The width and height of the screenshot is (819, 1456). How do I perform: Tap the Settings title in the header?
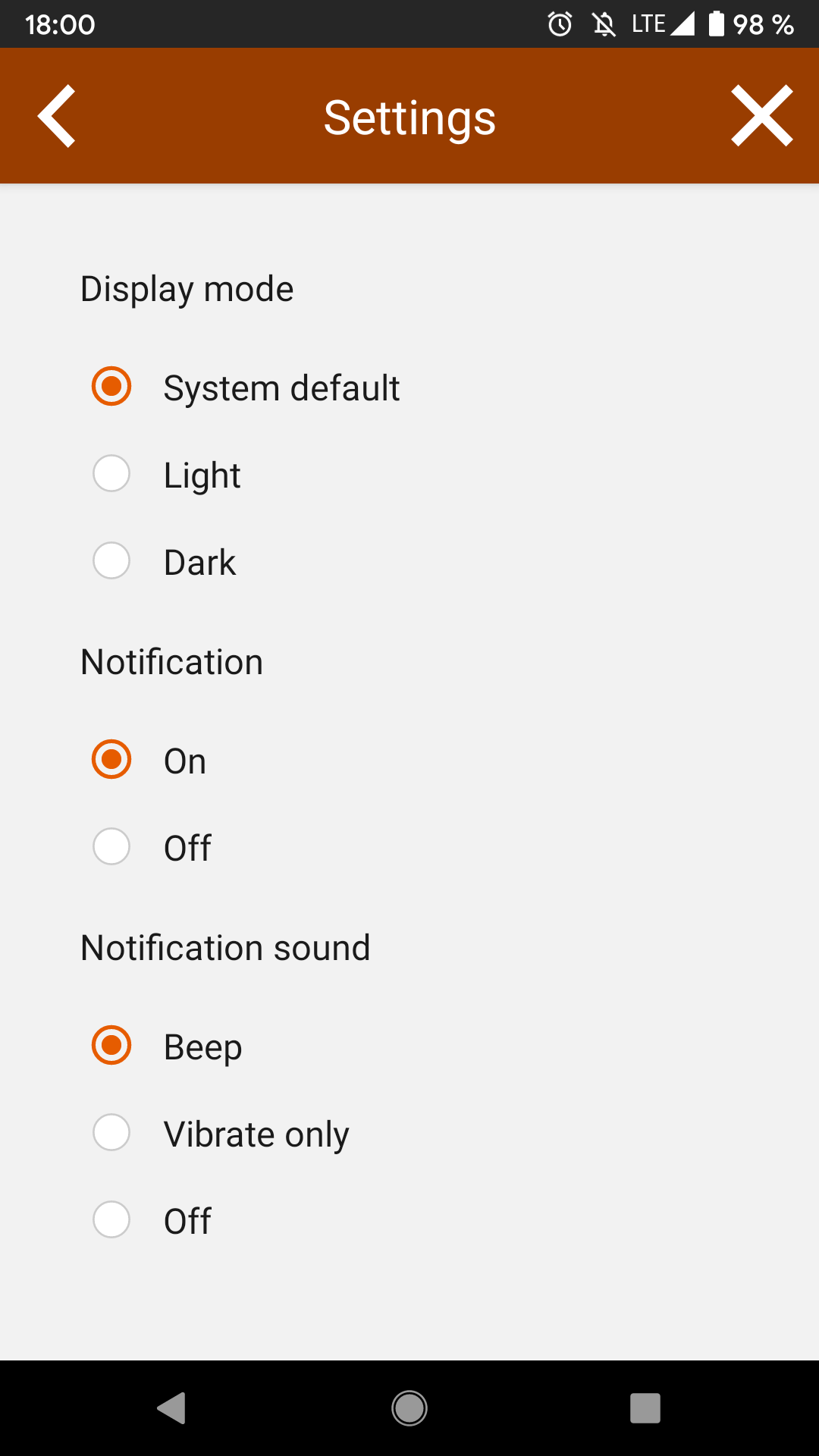409,118
